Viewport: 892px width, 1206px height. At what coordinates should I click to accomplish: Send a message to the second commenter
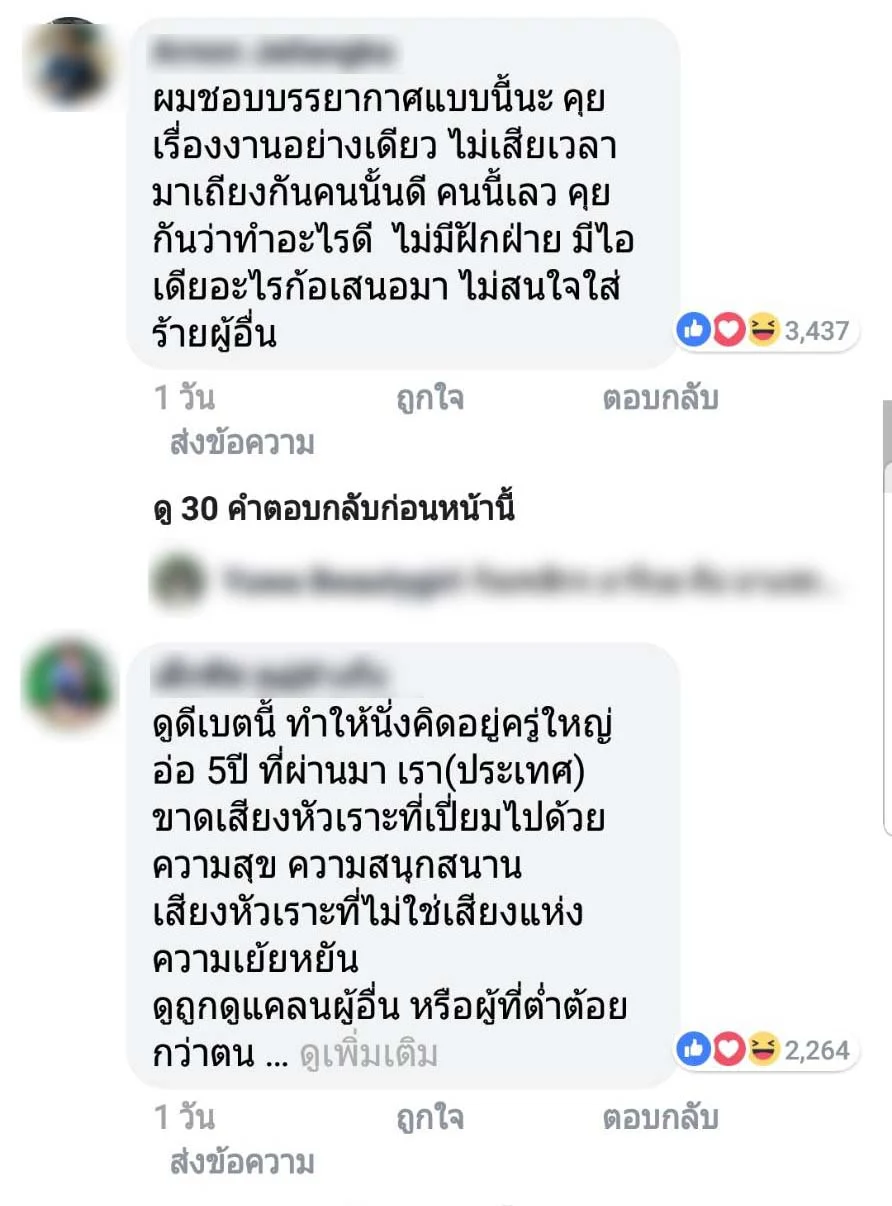point(242,1162)
